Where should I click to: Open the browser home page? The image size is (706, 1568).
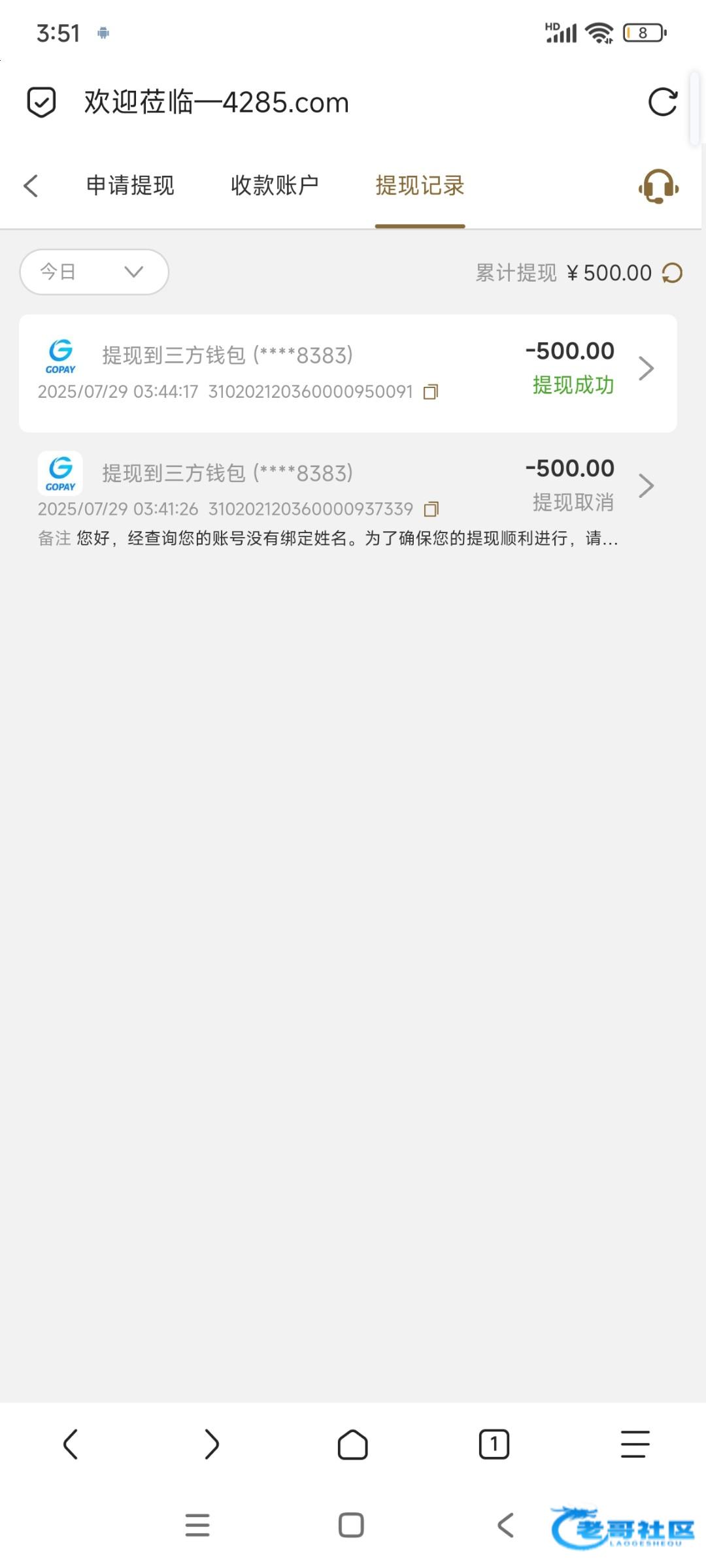(x=352, y=1444)
